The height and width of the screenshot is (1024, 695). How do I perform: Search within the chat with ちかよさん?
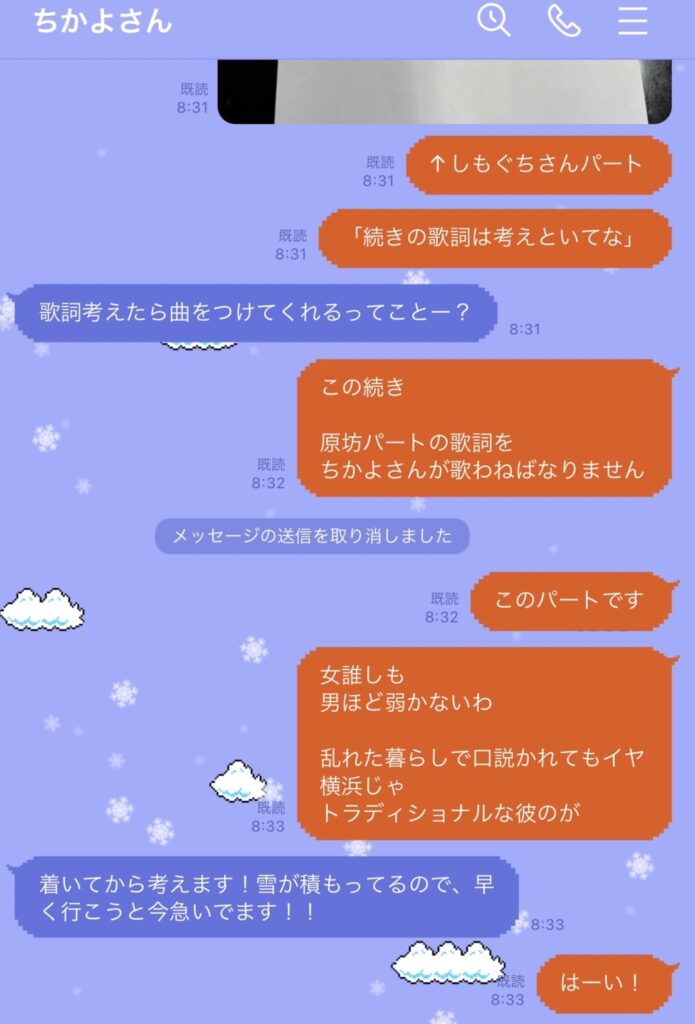[494, 21]
